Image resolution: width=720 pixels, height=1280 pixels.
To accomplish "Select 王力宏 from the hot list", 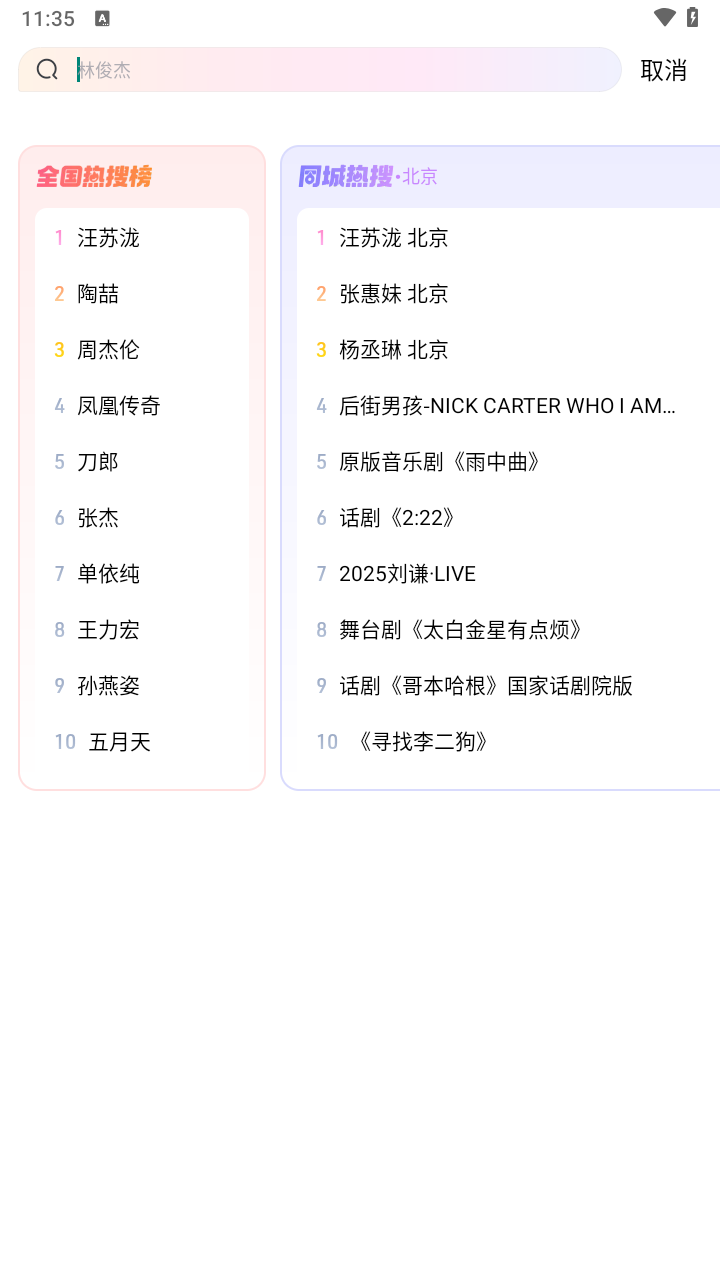I will (x=108, y=630).
